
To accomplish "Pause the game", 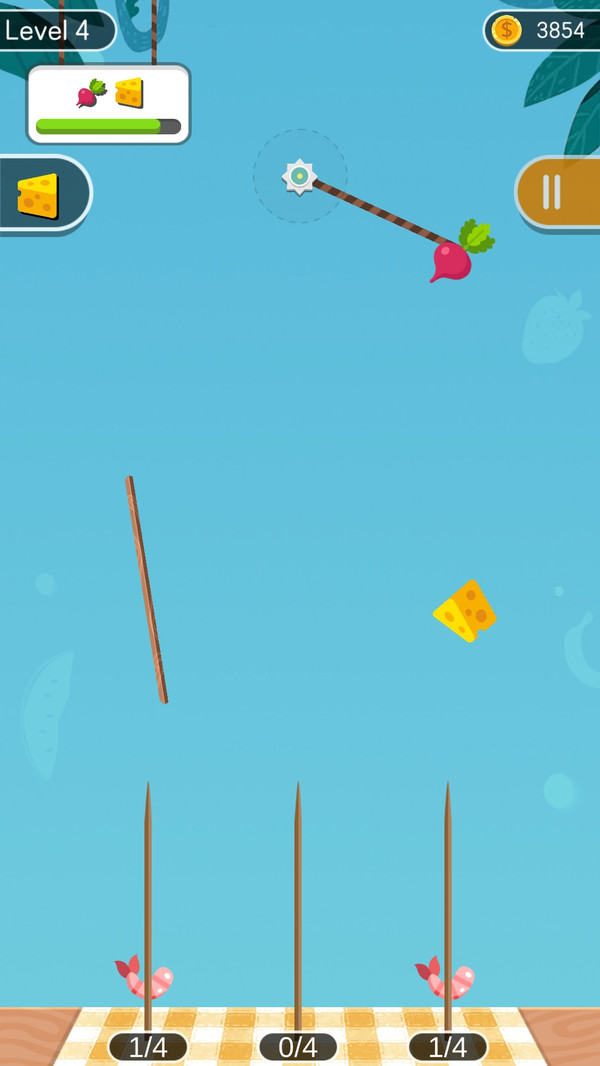I will [552, 192].
